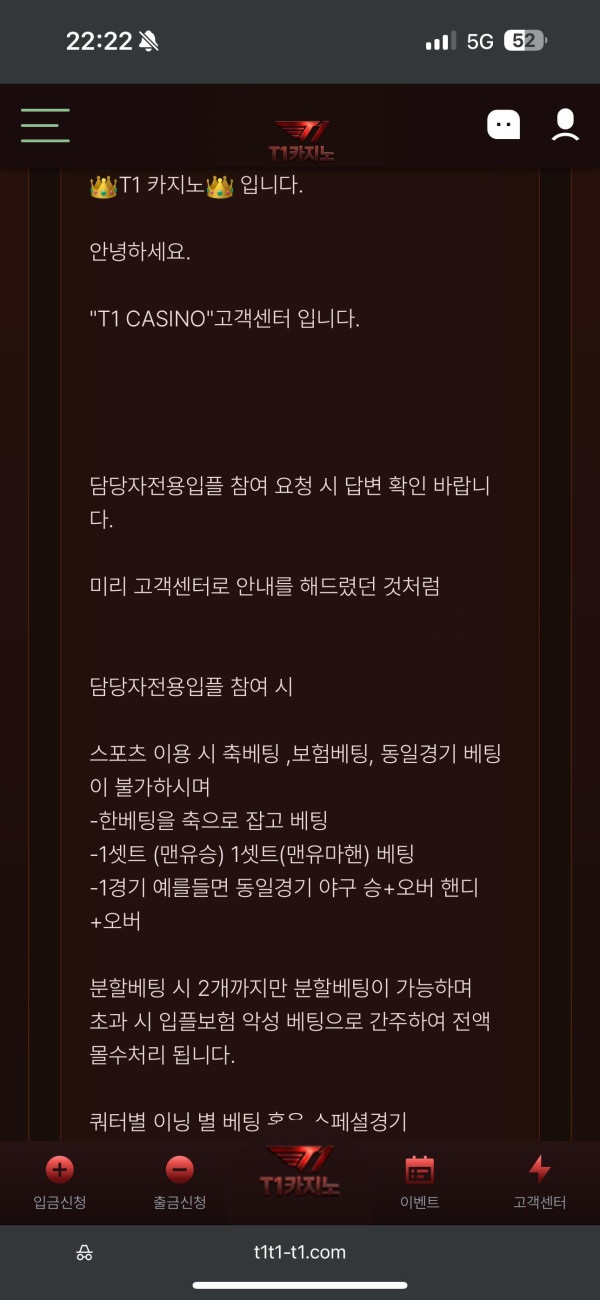Viewport: 600px width, 1300px height.
Task: Open the user profile icon
Action: 566,125
